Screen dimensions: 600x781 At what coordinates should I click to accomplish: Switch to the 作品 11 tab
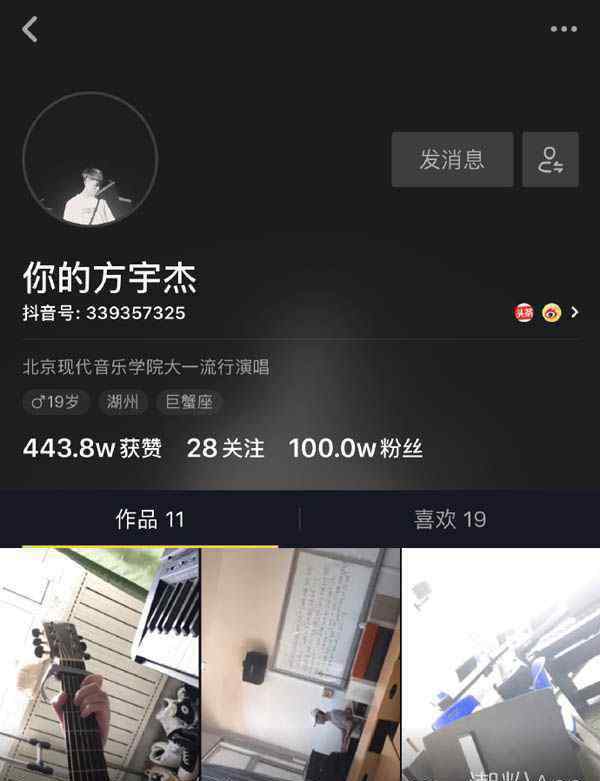coord(150,519)
